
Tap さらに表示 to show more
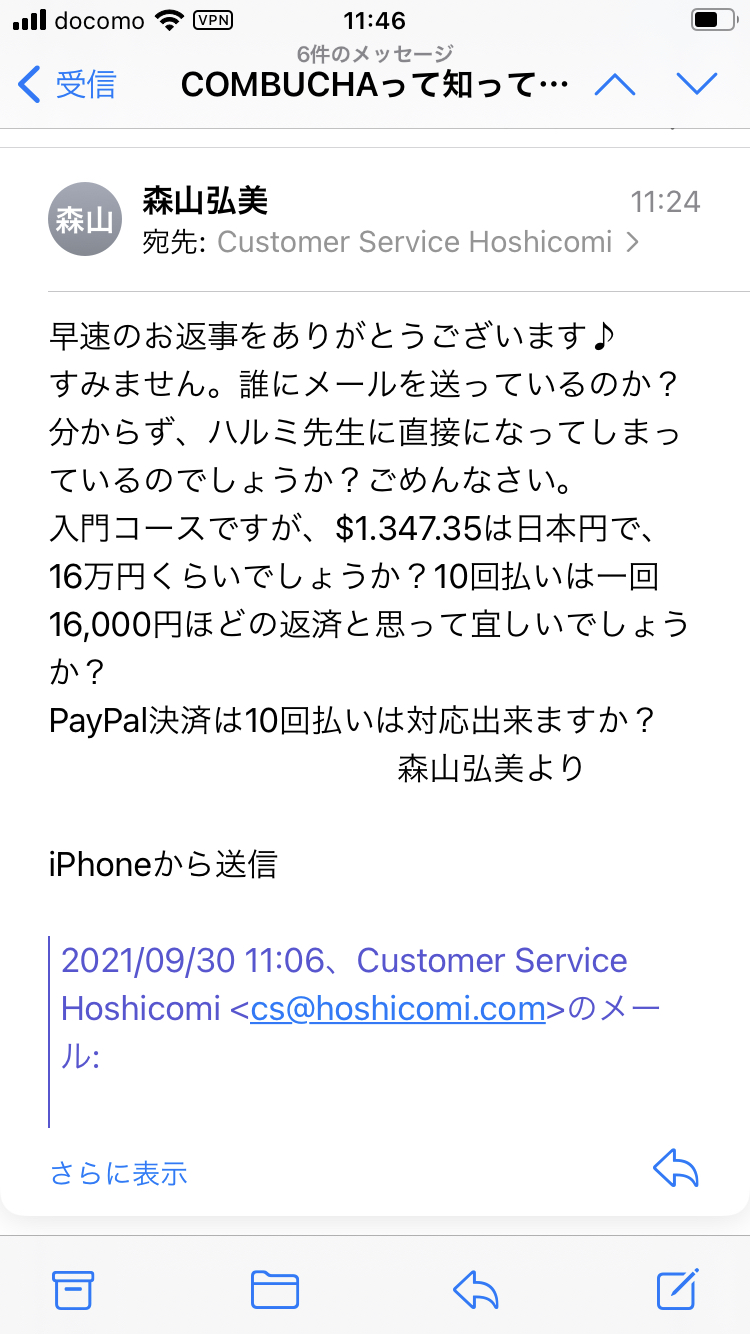point(119,1173)
